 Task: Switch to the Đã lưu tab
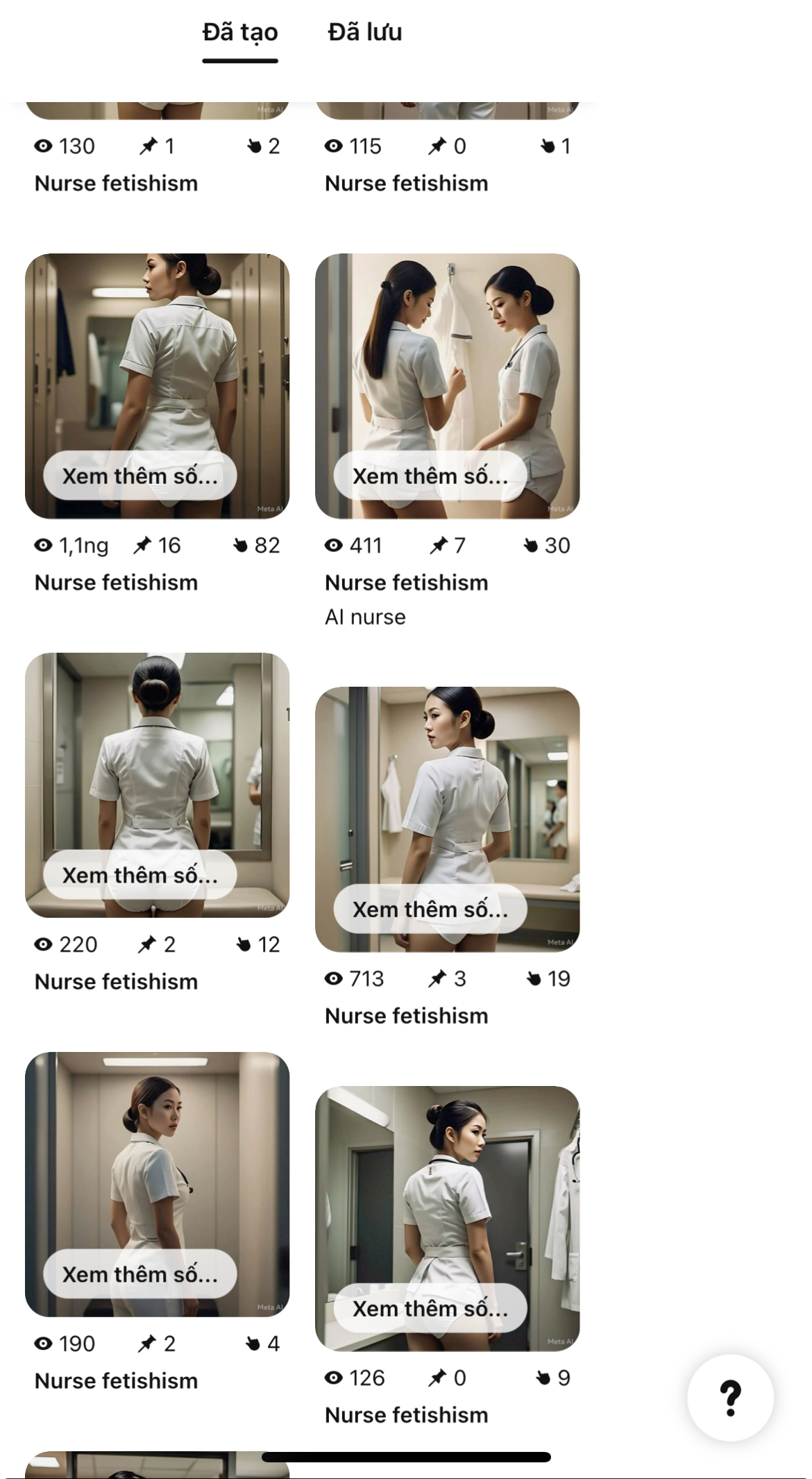(364, 32)
